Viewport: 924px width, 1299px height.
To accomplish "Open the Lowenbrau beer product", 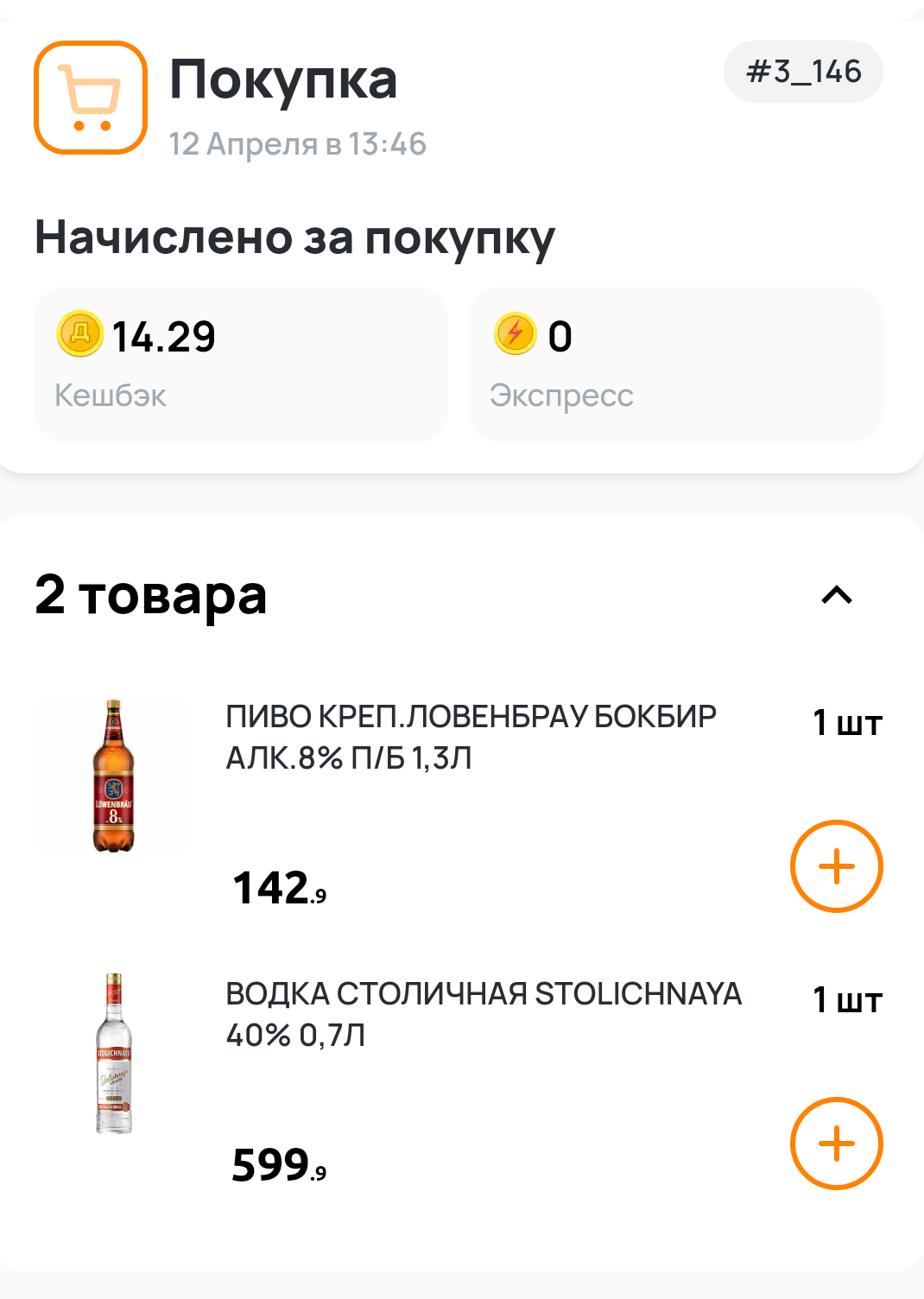I will [x=114, y=776].
